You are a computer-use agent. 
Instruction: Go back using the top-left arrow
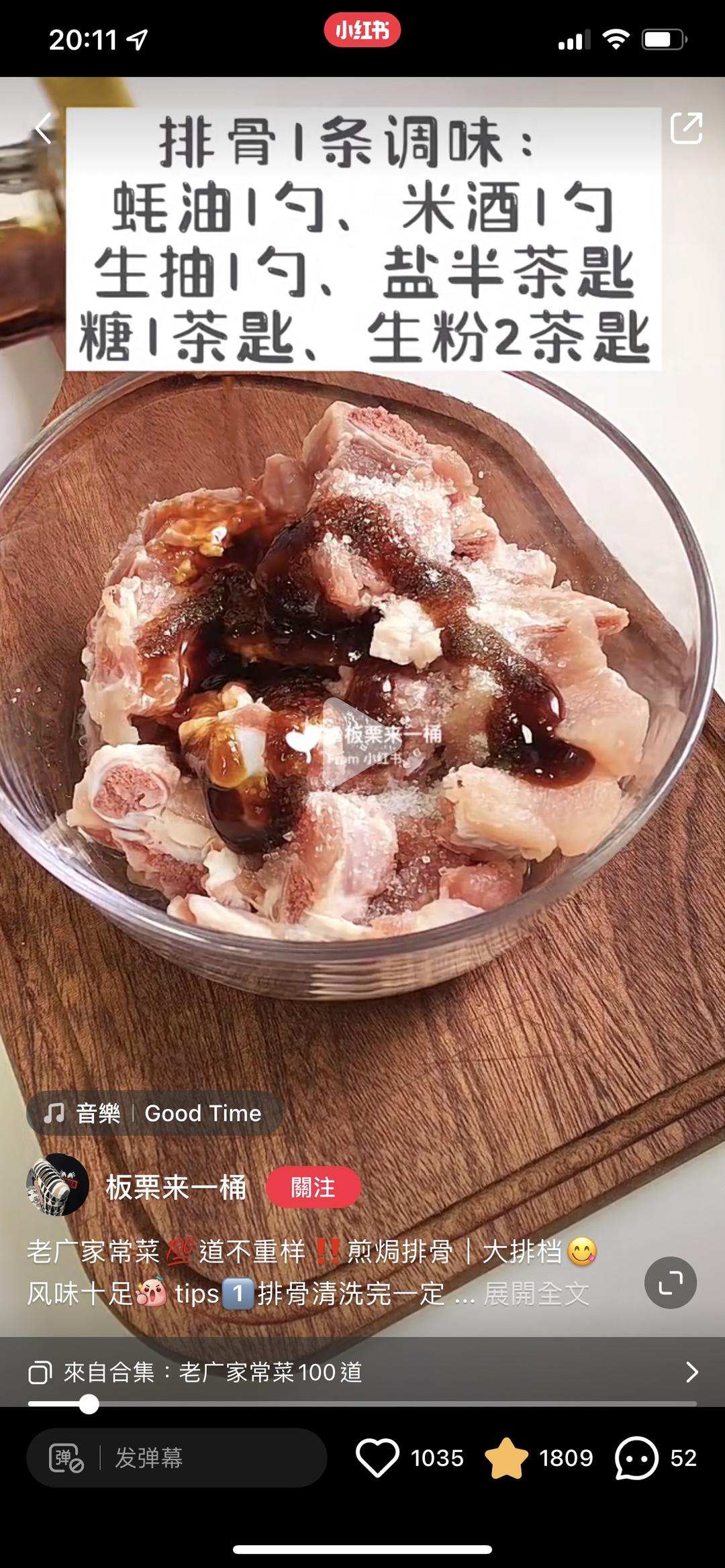point(44,128)
